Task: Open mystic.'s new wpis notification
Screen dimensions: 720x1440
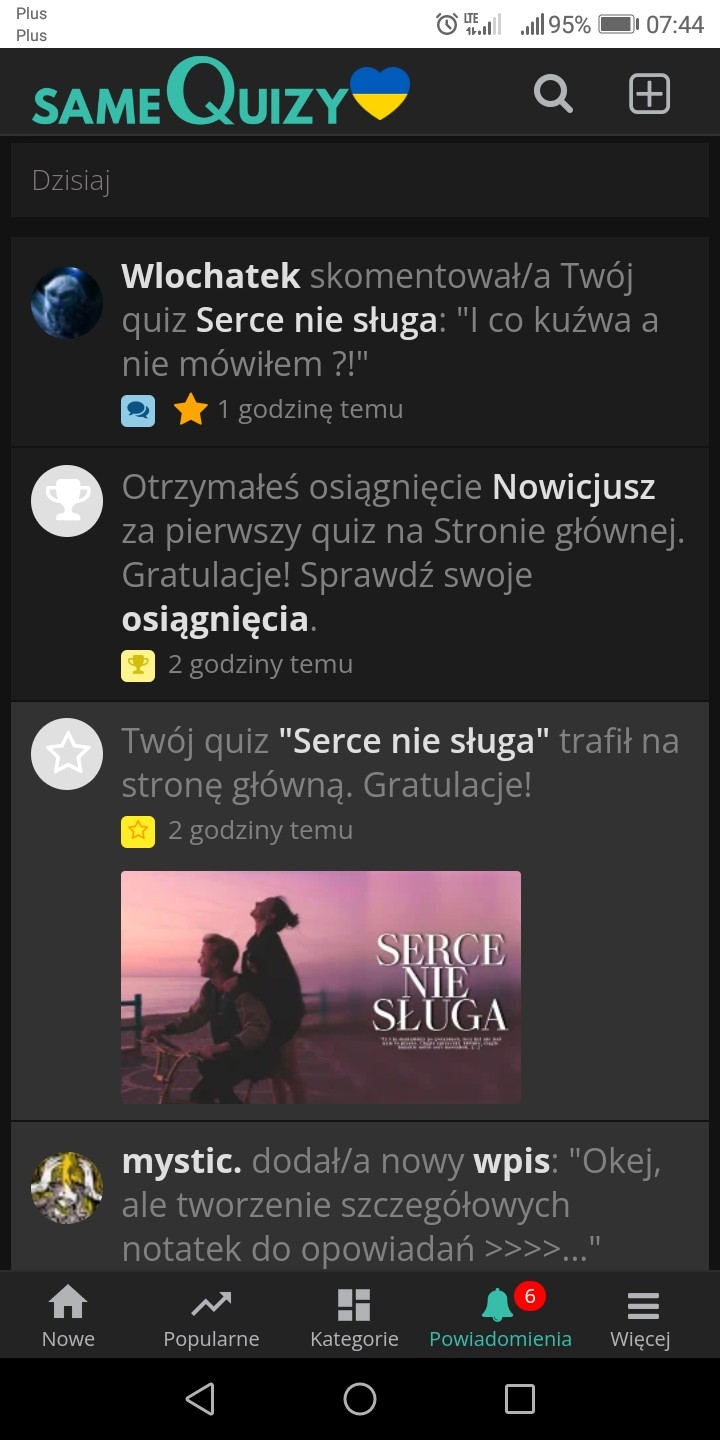Action: point(360,1196)
